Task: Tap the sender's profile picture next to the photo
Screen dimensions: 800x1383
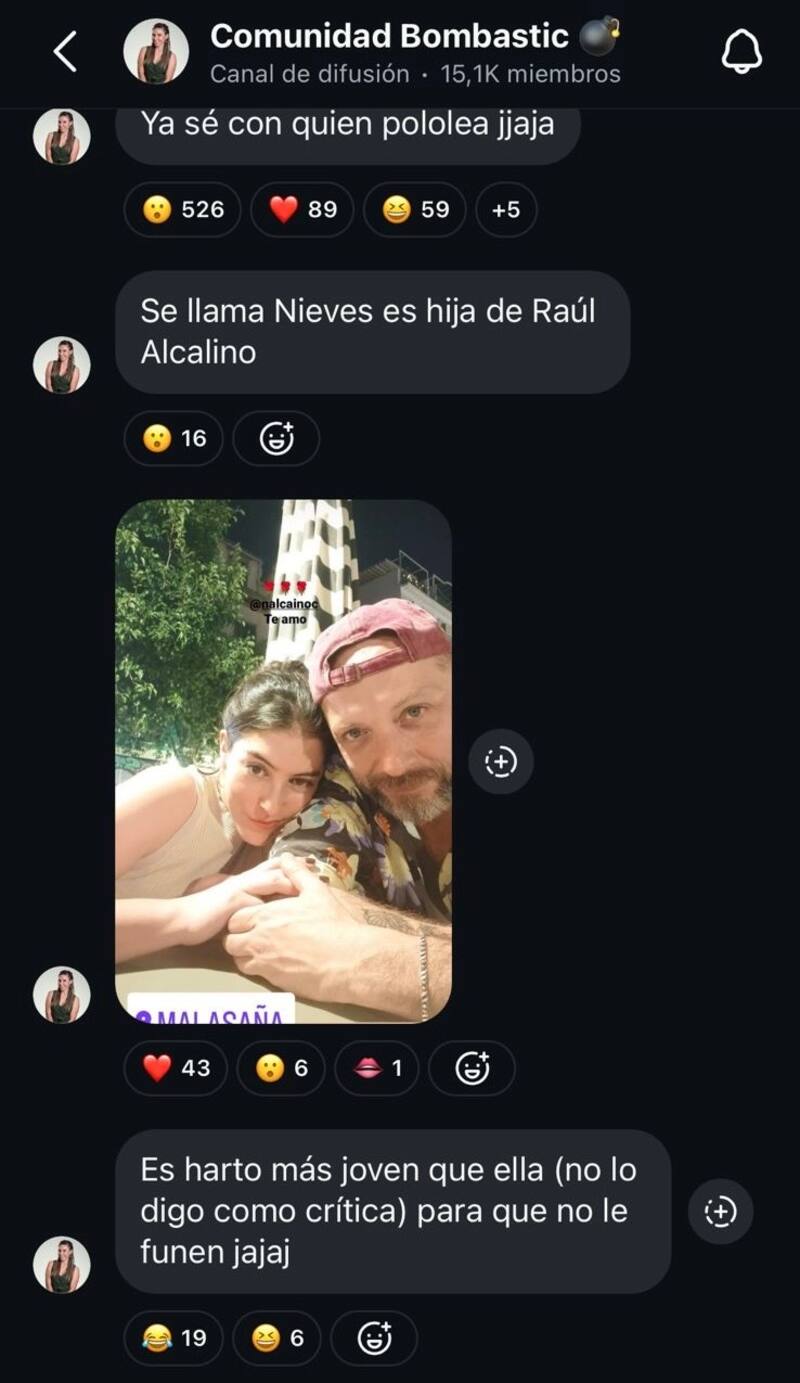Action: pyautogui.click(x=61, y=994)
